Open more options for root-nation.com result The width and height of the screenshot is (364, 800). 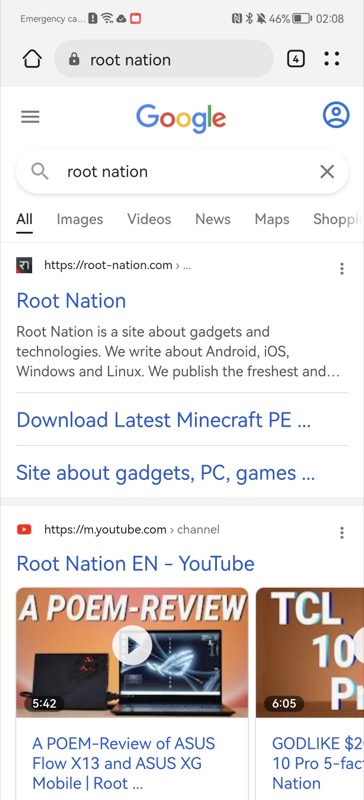(x=342, y=268)
